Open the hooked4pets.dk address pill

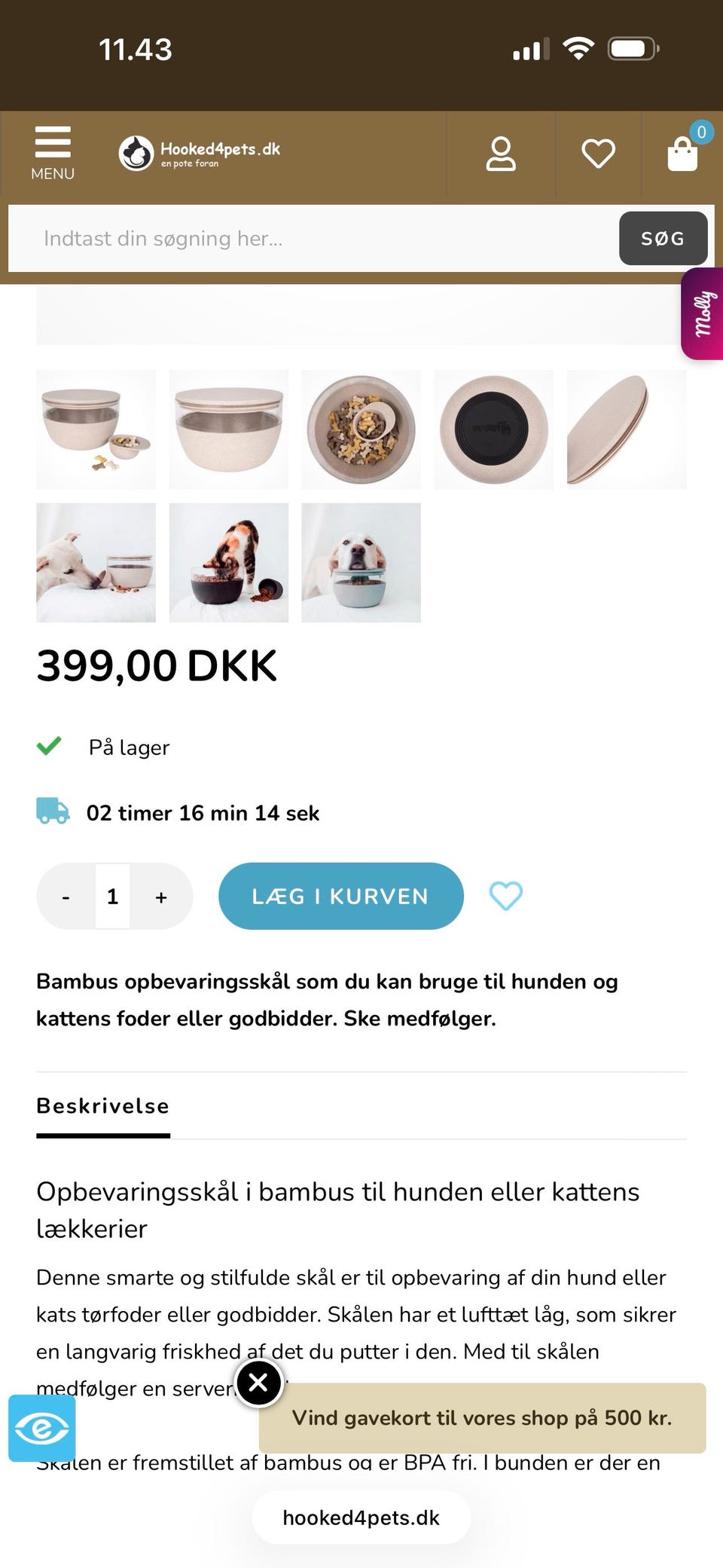361,1517
